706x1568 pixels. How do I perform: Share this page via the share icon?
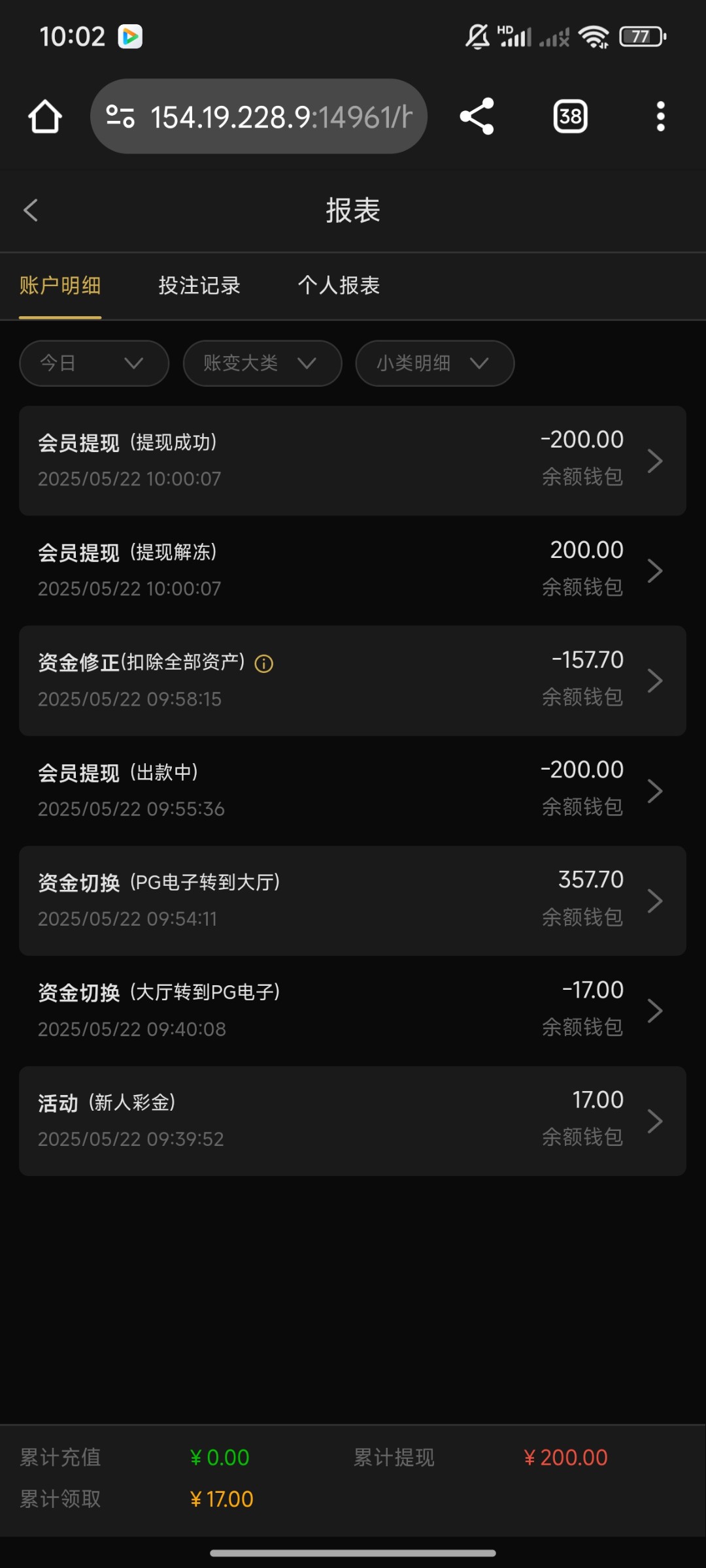click(477, 117)
